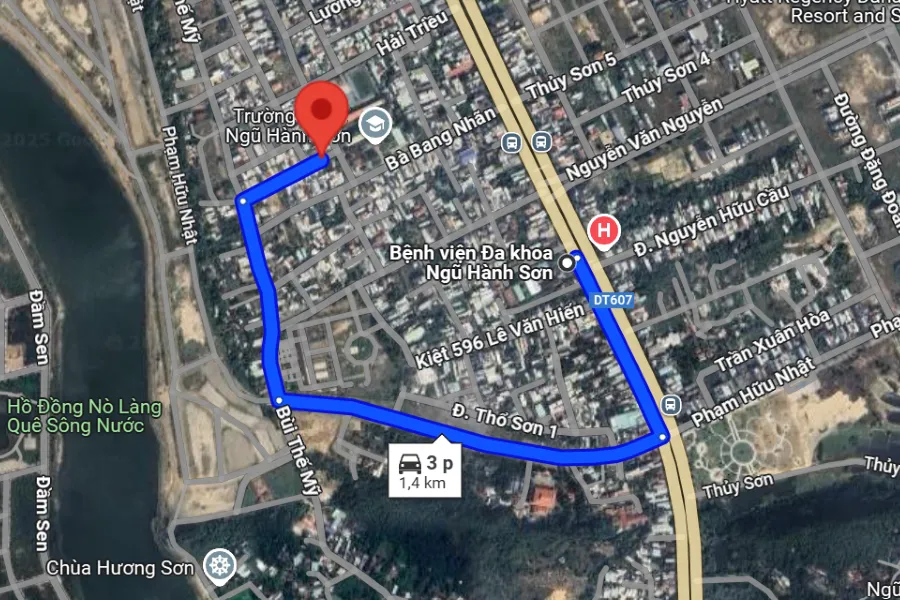Screen dimensions: 900x600
Task: Tap the 3 p 1,4 km route label
Action: [427, 472]
